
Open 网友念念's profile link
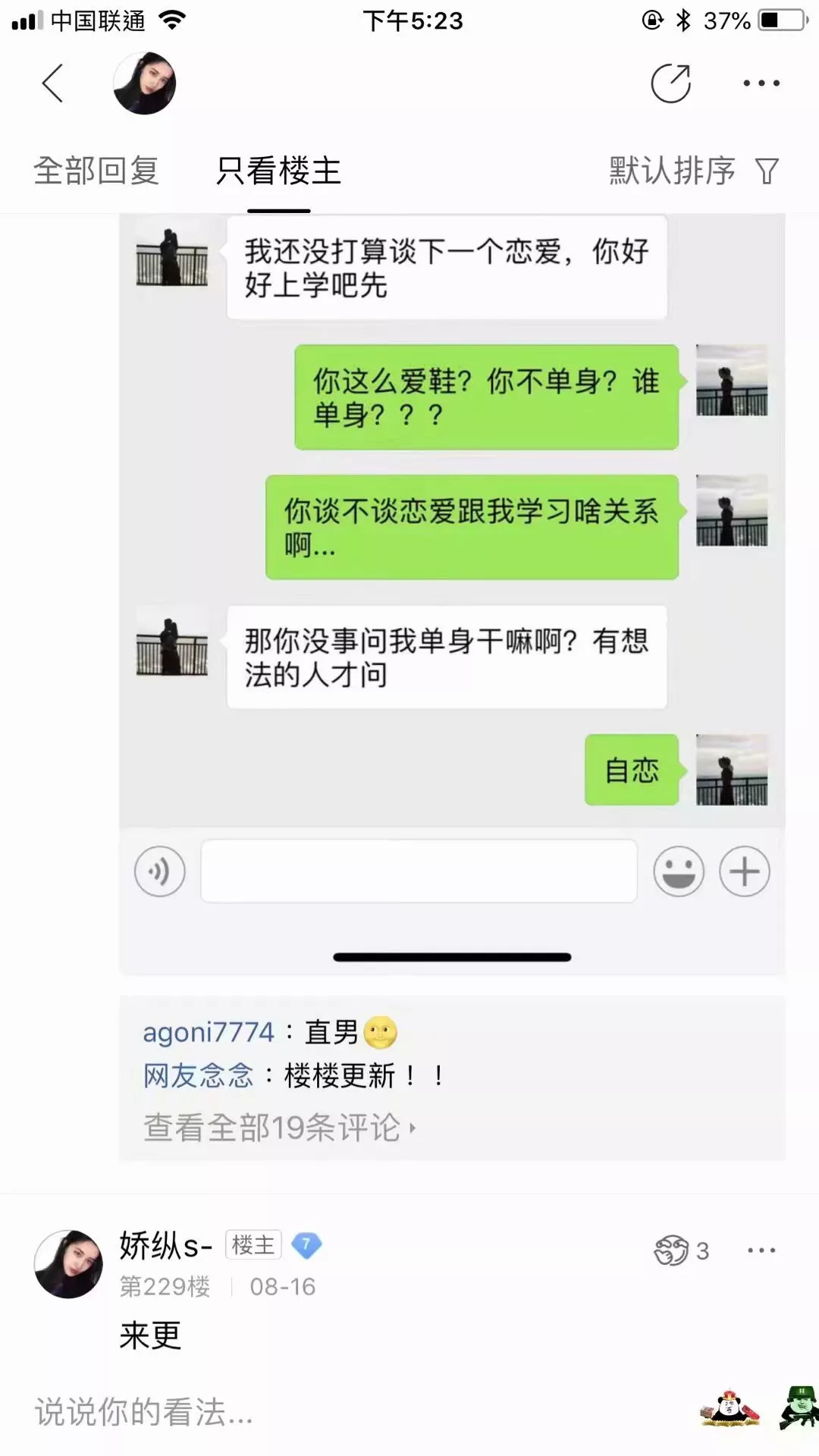[199, 1075]
